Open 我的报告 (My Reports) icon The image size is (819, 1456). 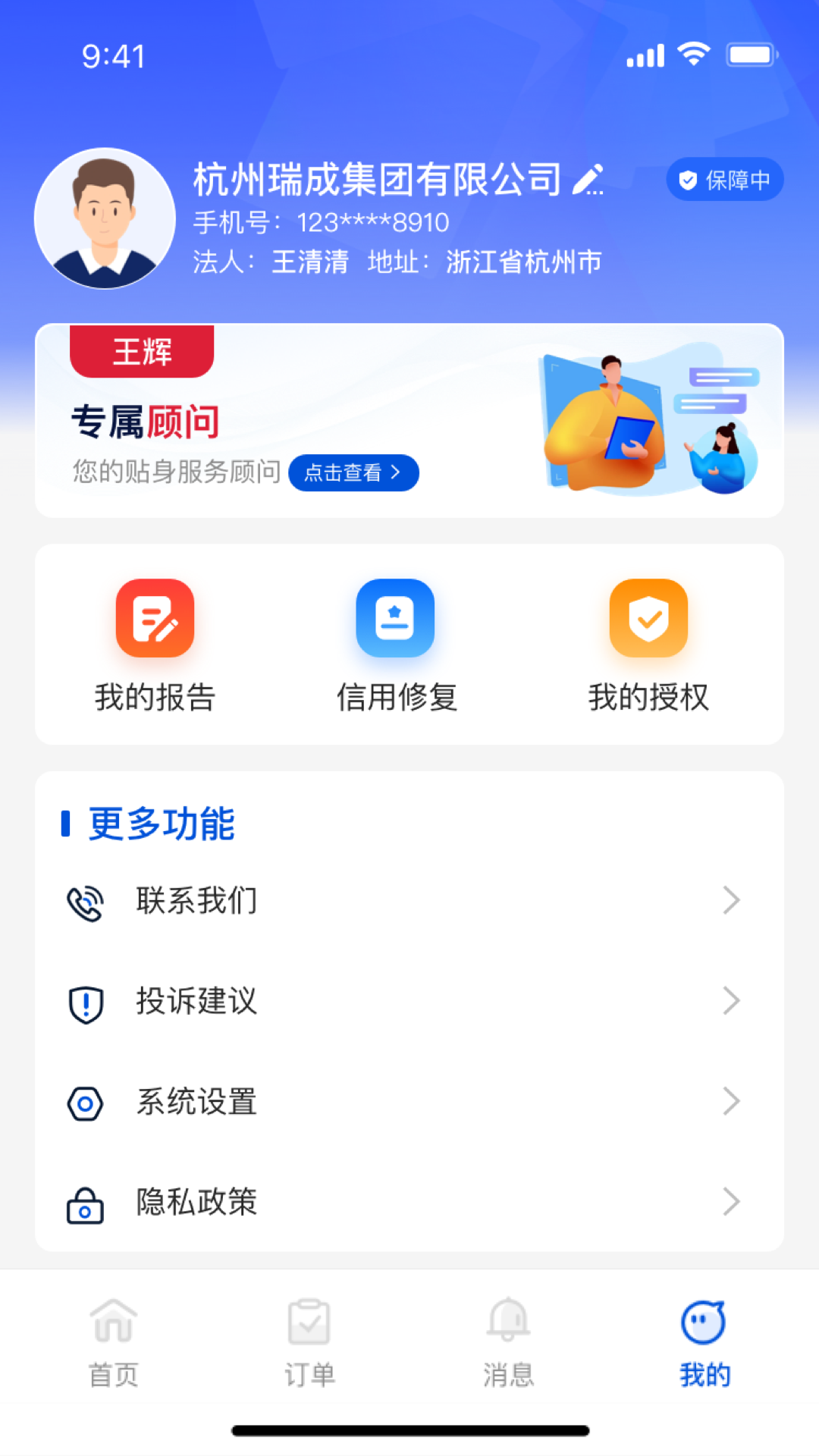pos(155,617)
